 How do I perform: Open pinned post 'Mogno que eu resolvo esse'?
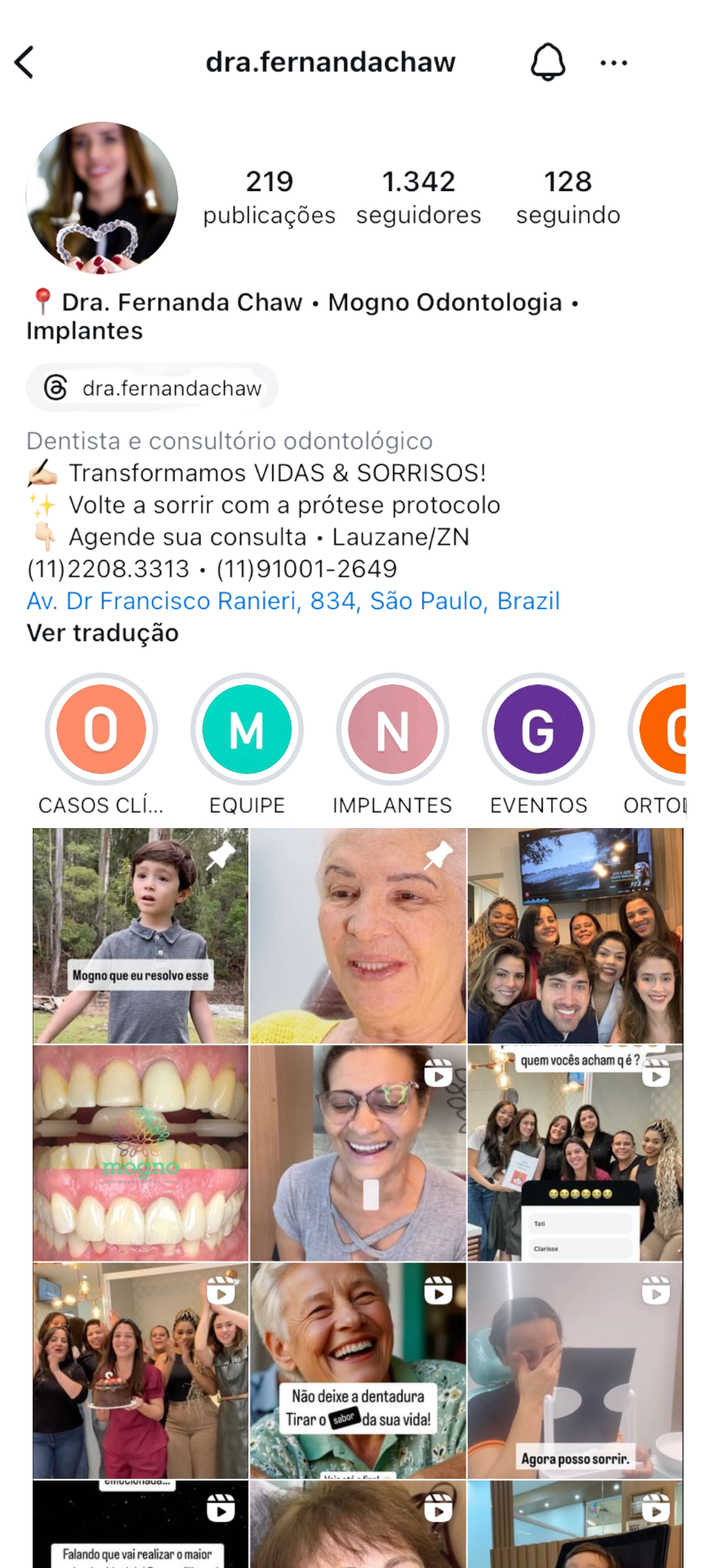[140, 936]
